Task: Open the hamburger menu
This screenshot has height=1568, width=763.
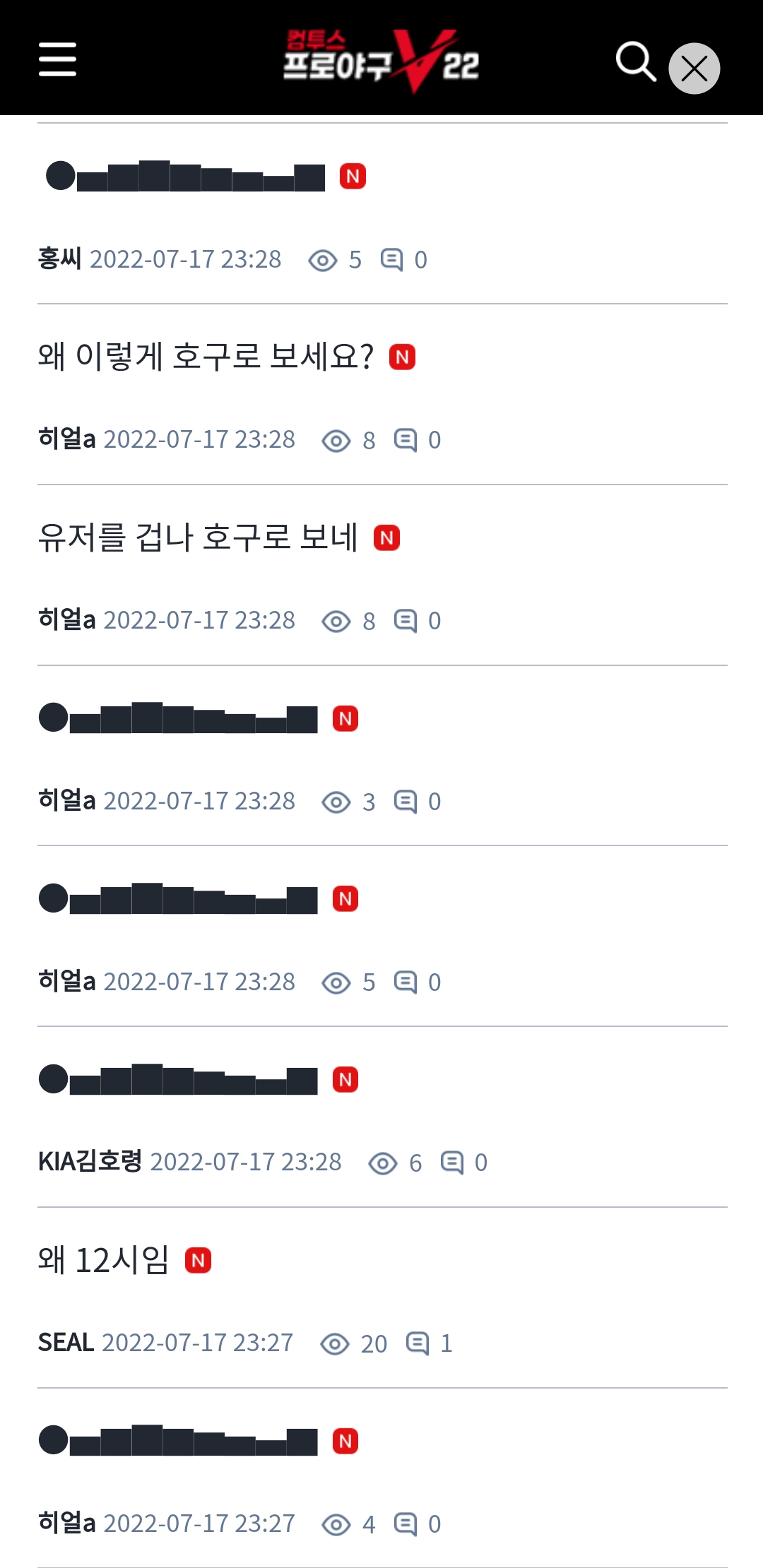Action: [57, 59]
